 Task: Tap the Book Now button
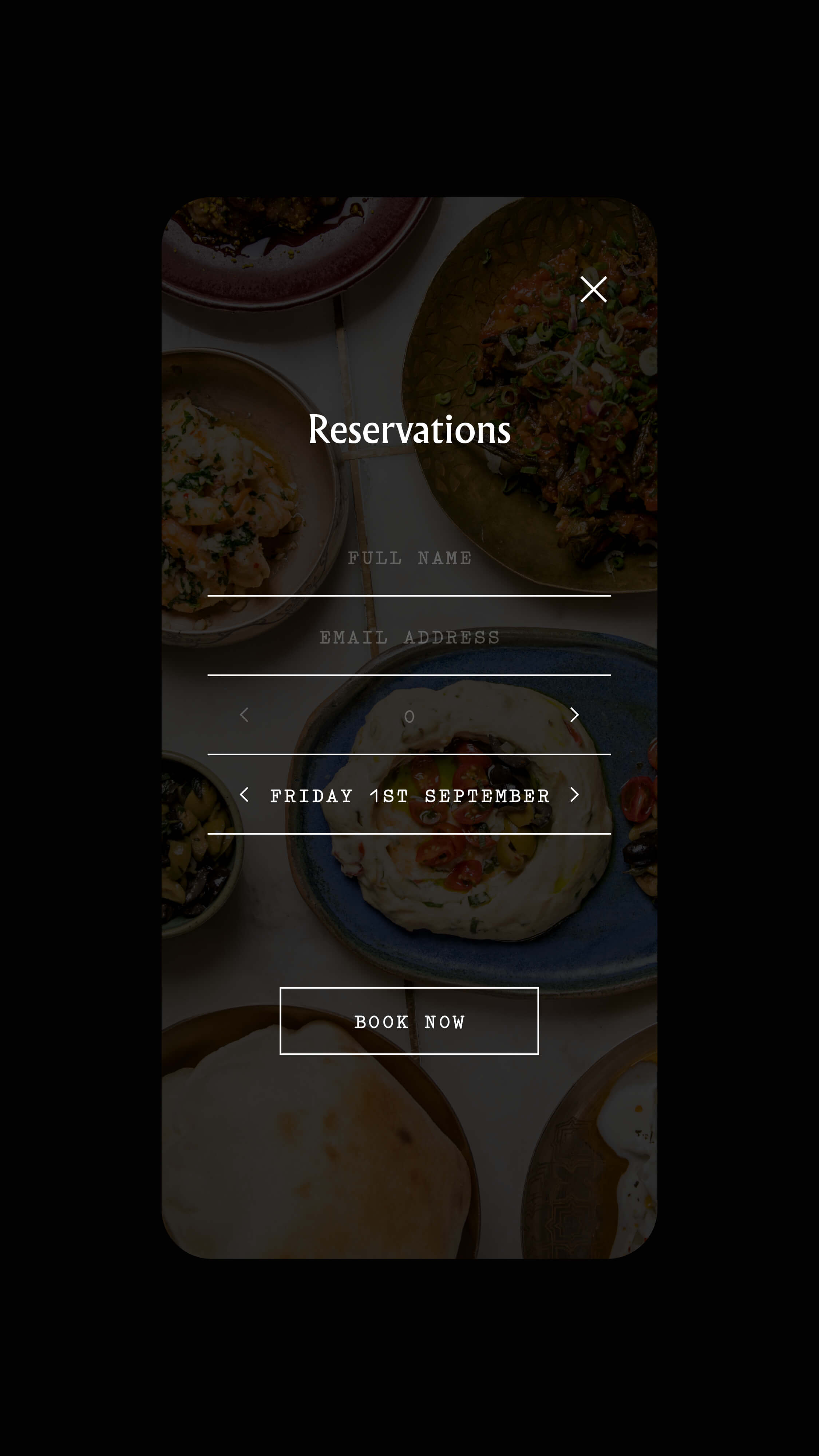pos(409,1021)
